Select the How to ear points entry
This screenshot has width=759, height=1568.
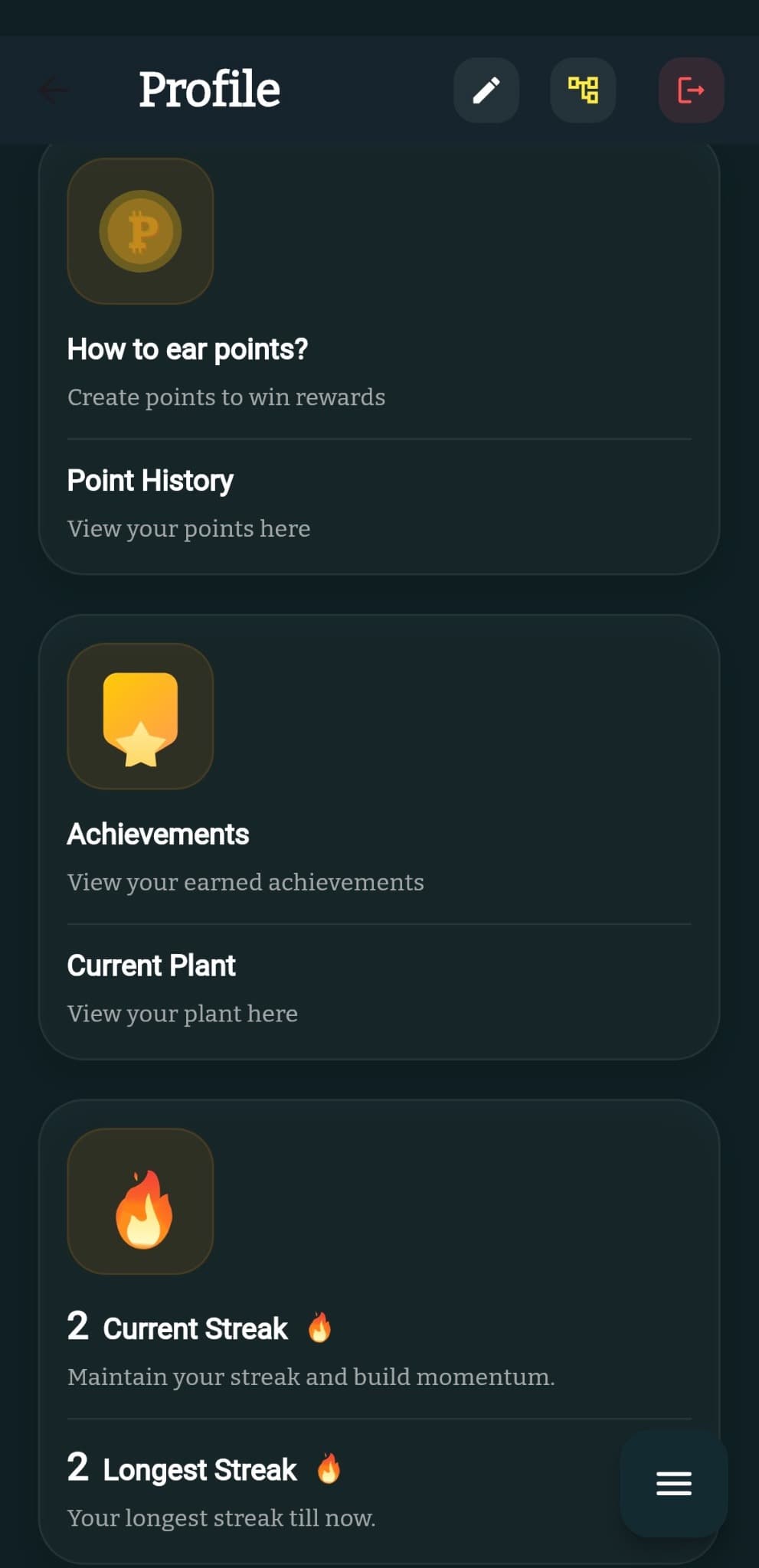click(x=188, y=349)
